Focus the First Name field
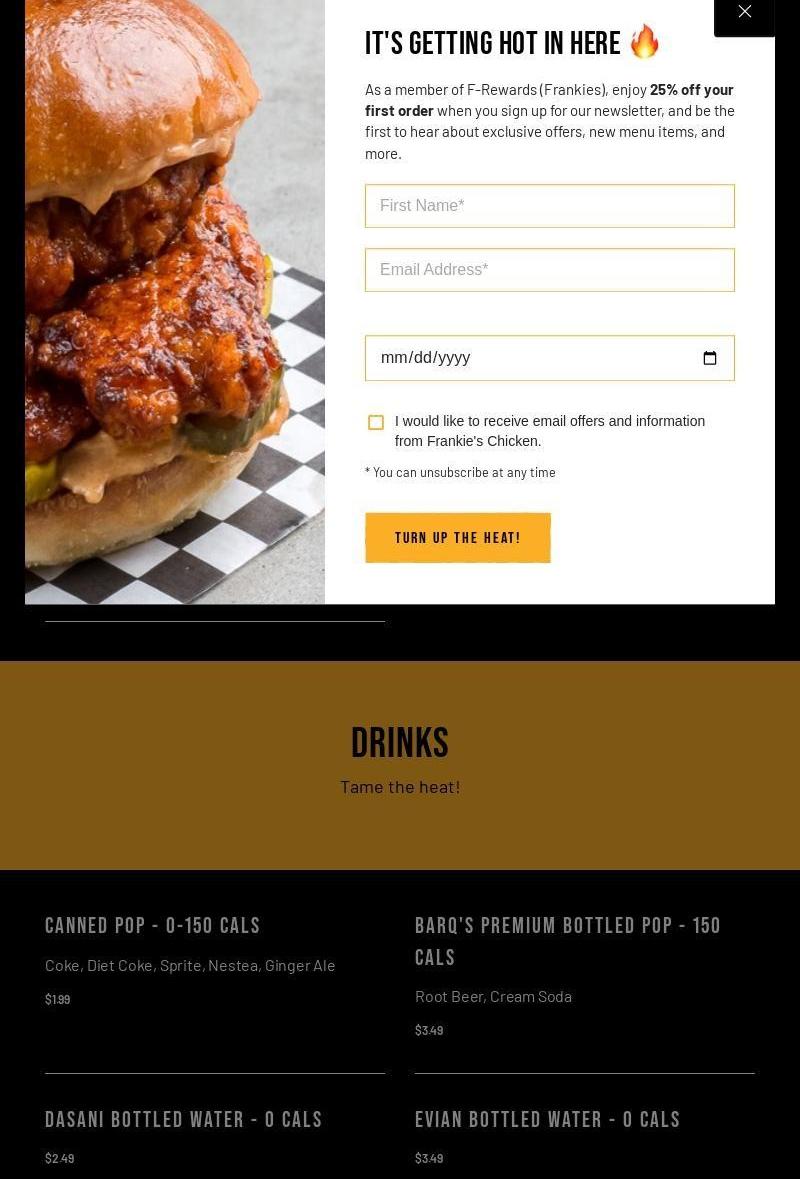The width and height of the screenshot is (800, 1179). point(549,206)
